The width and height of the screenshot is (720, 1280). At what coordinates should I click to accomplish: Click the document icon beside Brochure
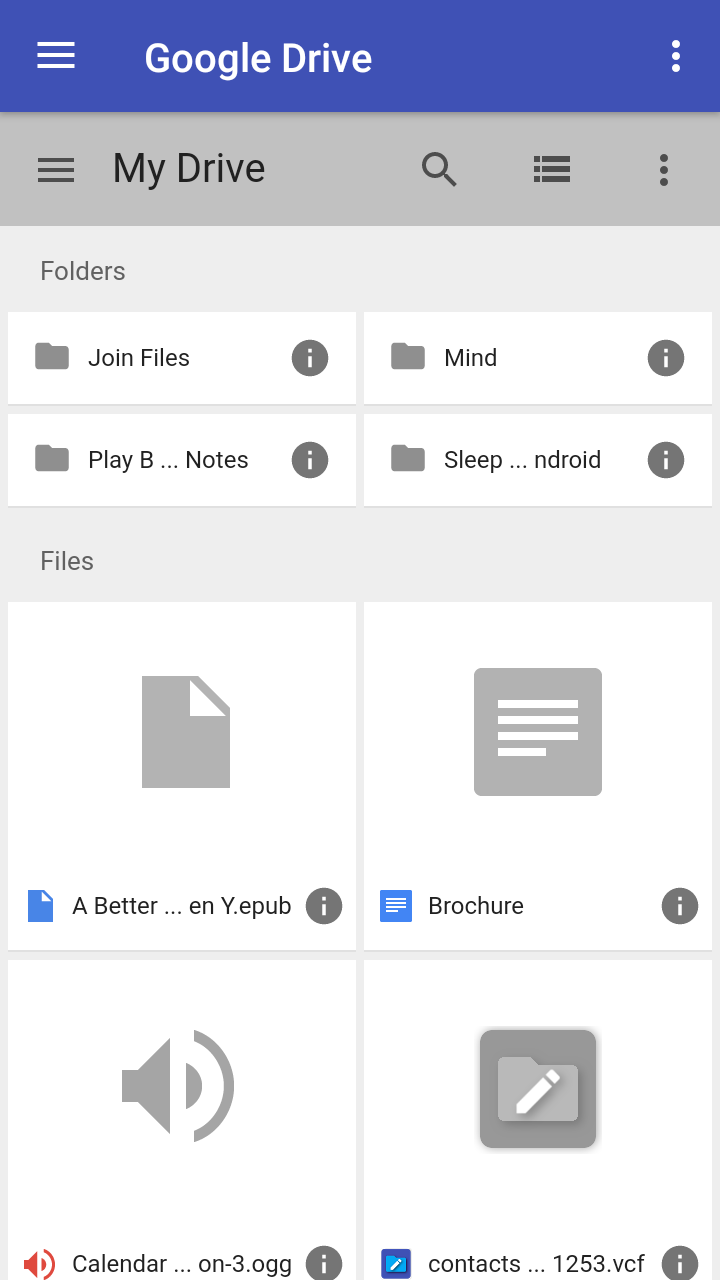[x=396, y=906]
